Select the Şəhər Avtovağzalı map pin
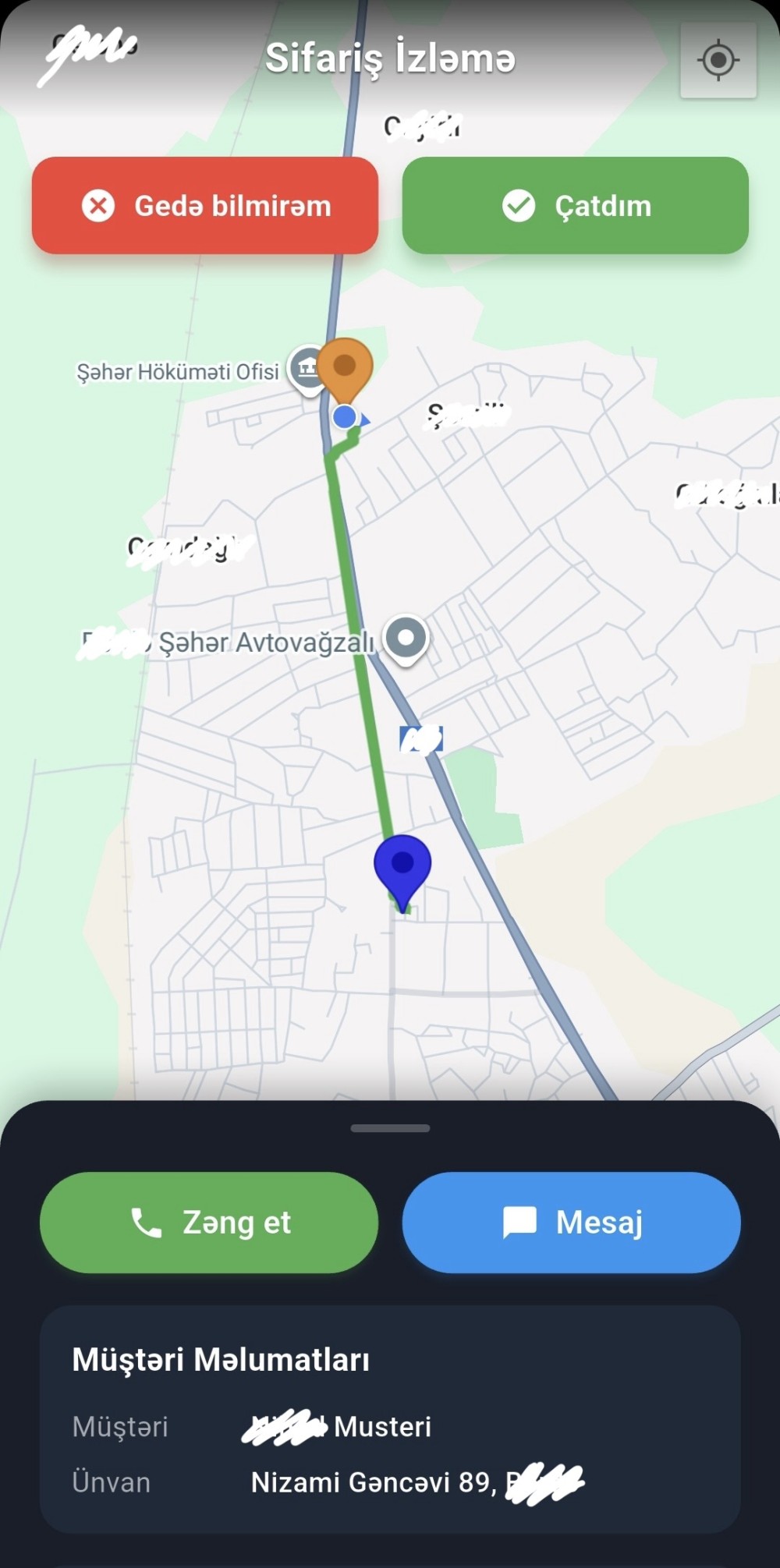 [406, 638]
